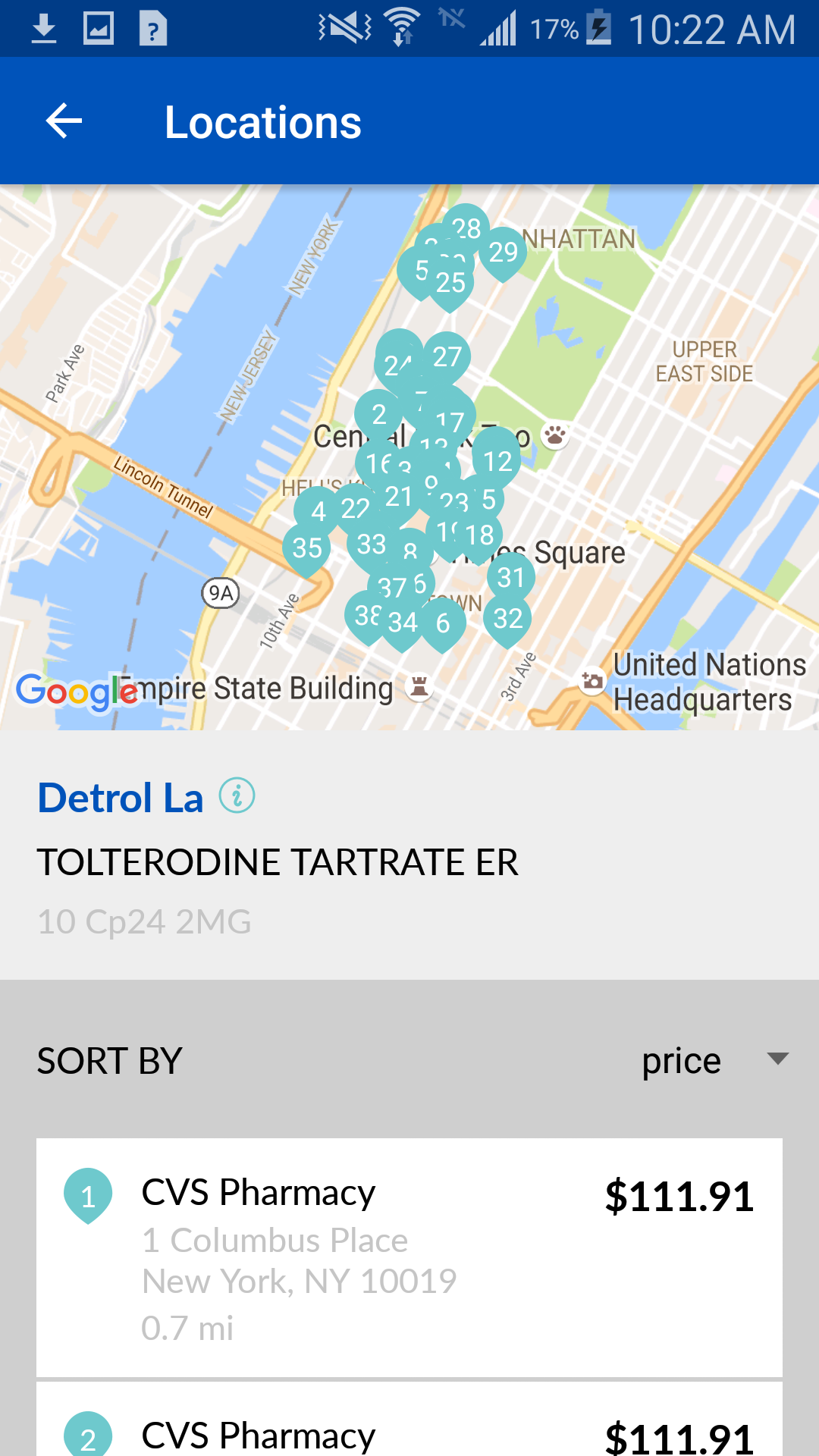This screenshot has width=819, height=1456.
Task: Select map pin number 29
Action: pos(504,252)
